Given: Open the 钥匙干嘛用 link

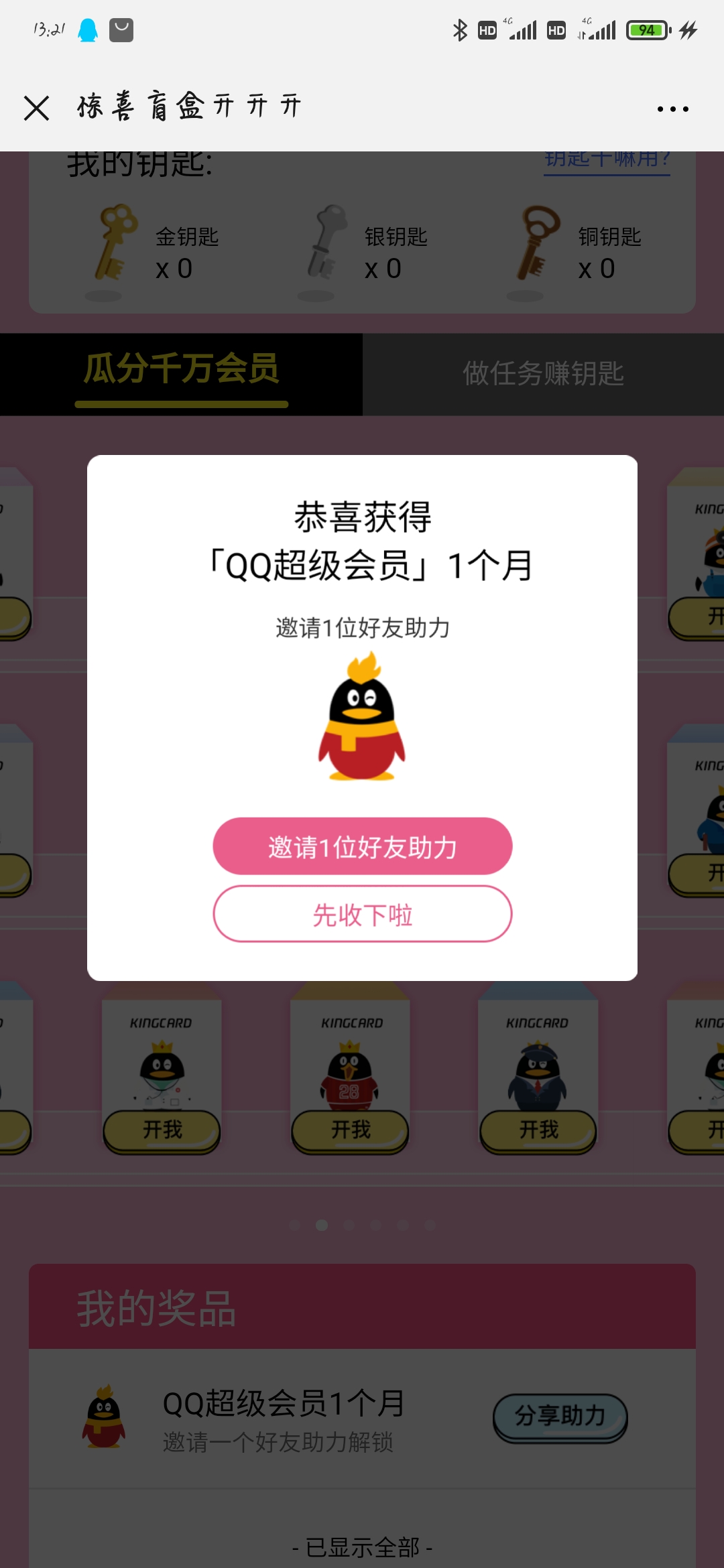Looking at the screenshot, I should [x=607, y=161].
